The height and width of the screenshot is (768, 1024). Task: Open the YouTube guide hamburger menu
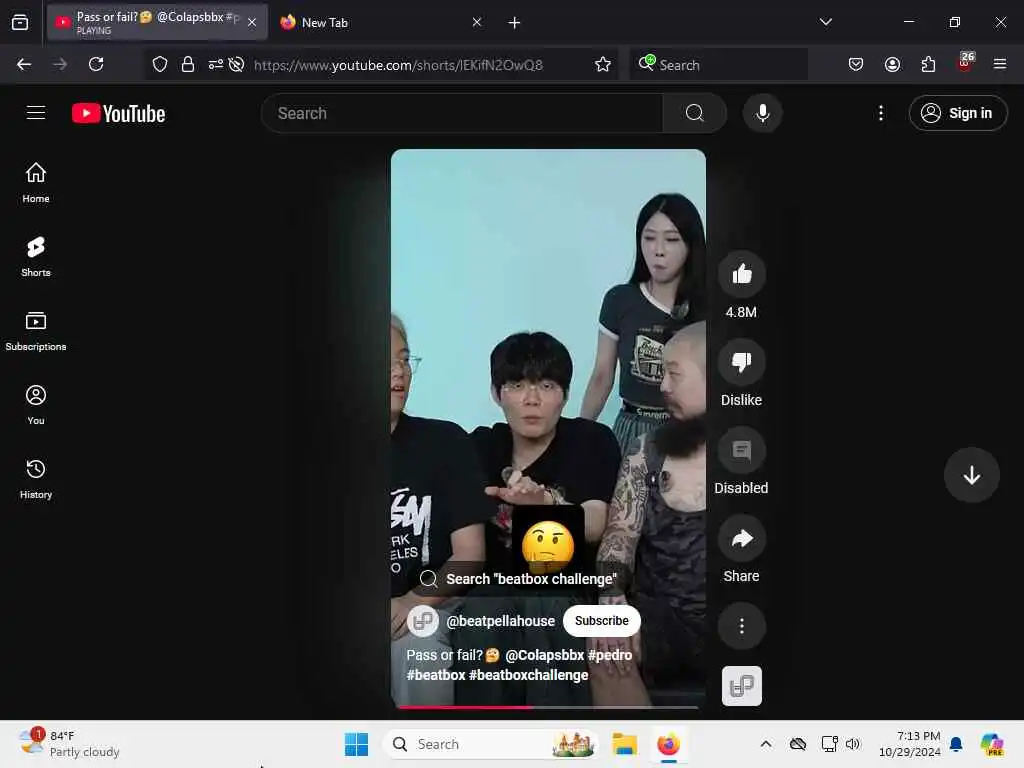tap(36, 113)
